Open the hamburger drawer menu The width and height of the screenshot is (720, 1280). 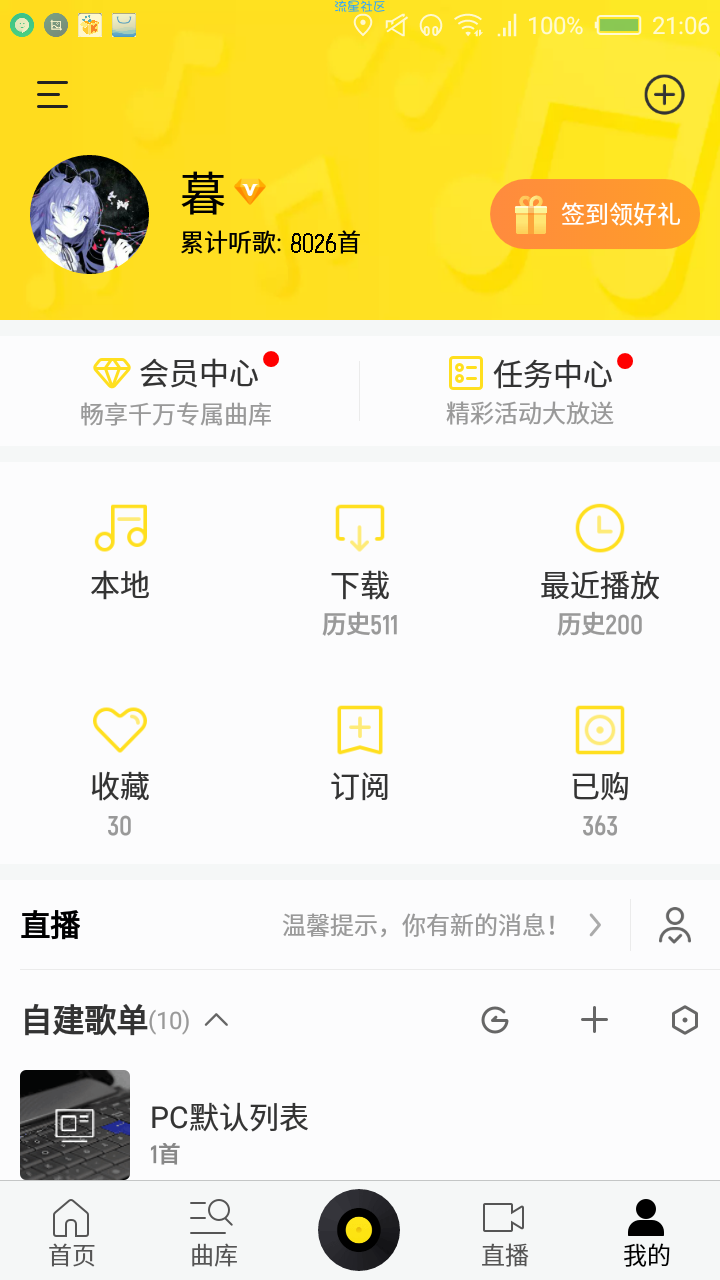52,95
